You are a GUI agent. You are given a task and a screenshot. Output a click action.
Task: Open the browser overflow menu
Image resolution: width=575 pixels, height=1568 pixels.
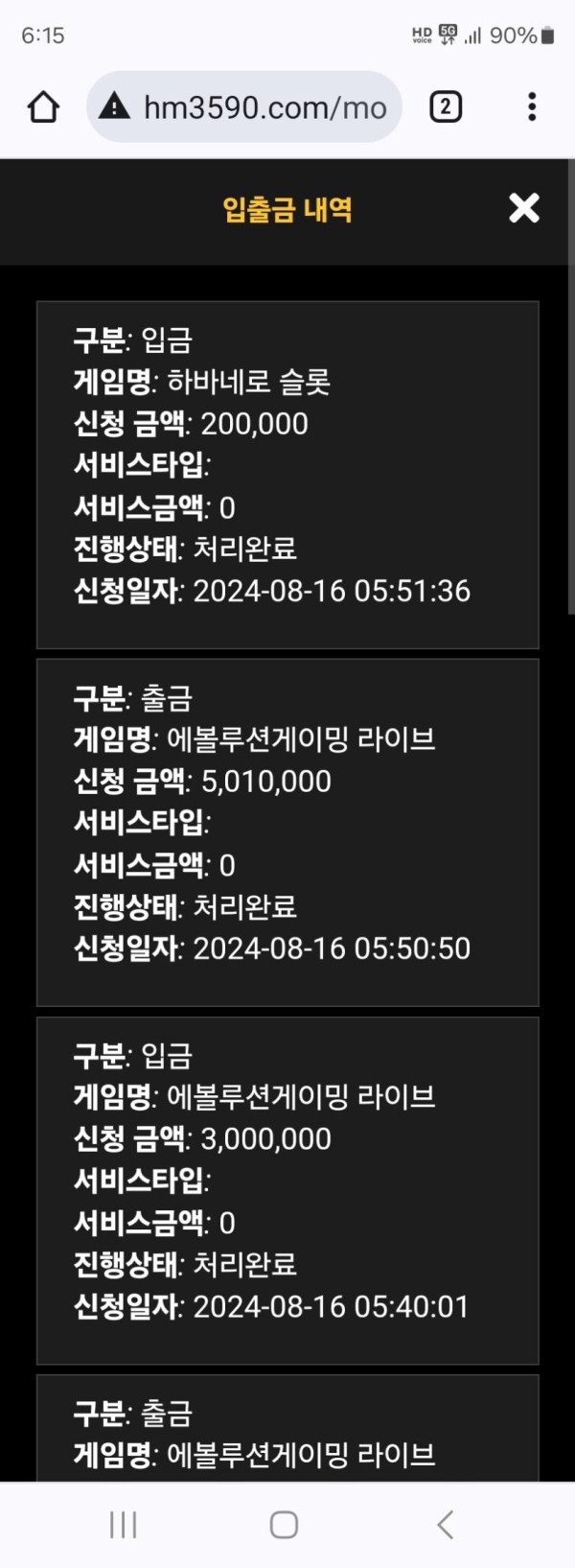[x=532, y=106]
